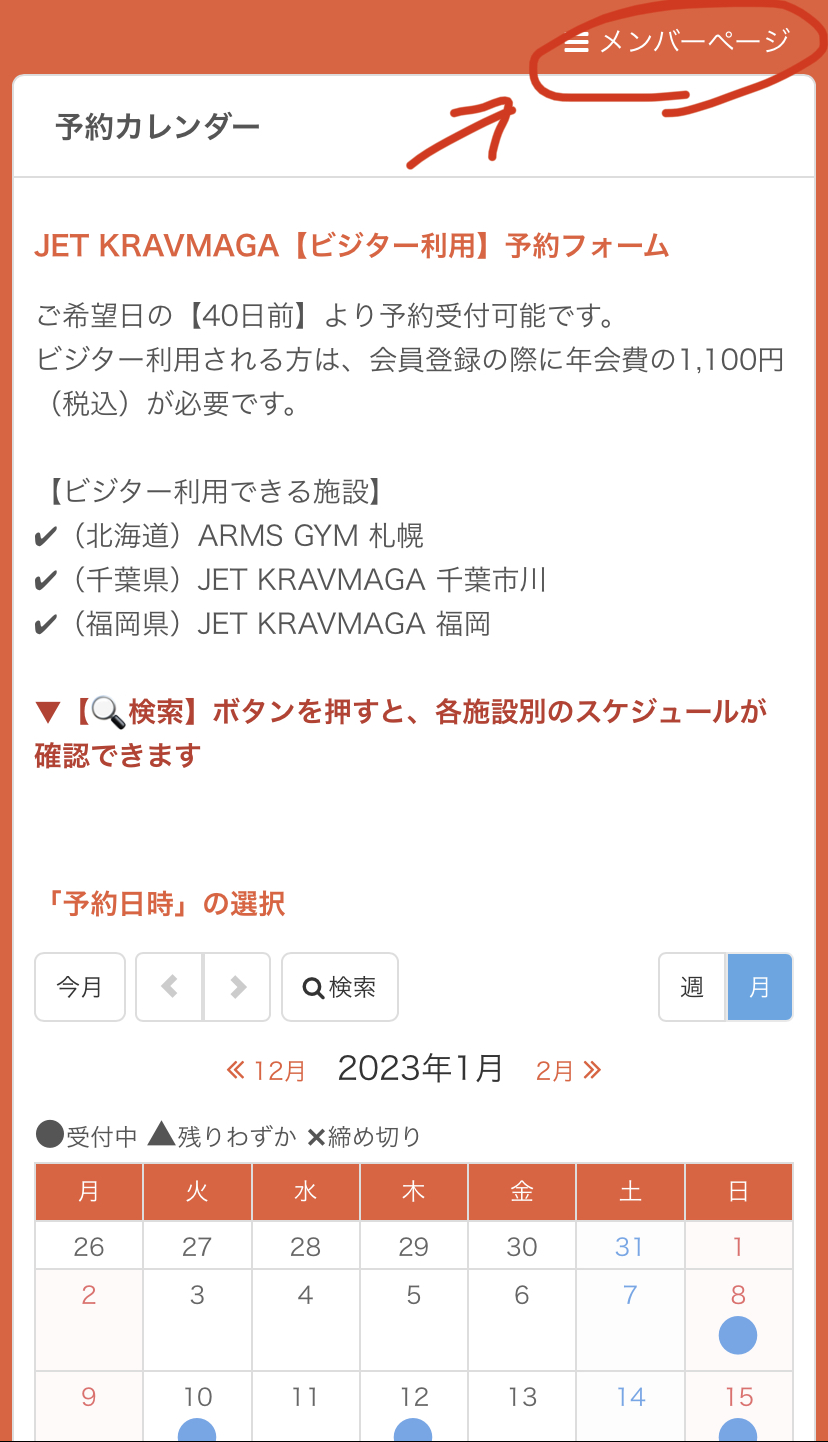Jump to 今月 in the calendar
The width and height of the screenshot is (828, 1442).
point(80,987)
